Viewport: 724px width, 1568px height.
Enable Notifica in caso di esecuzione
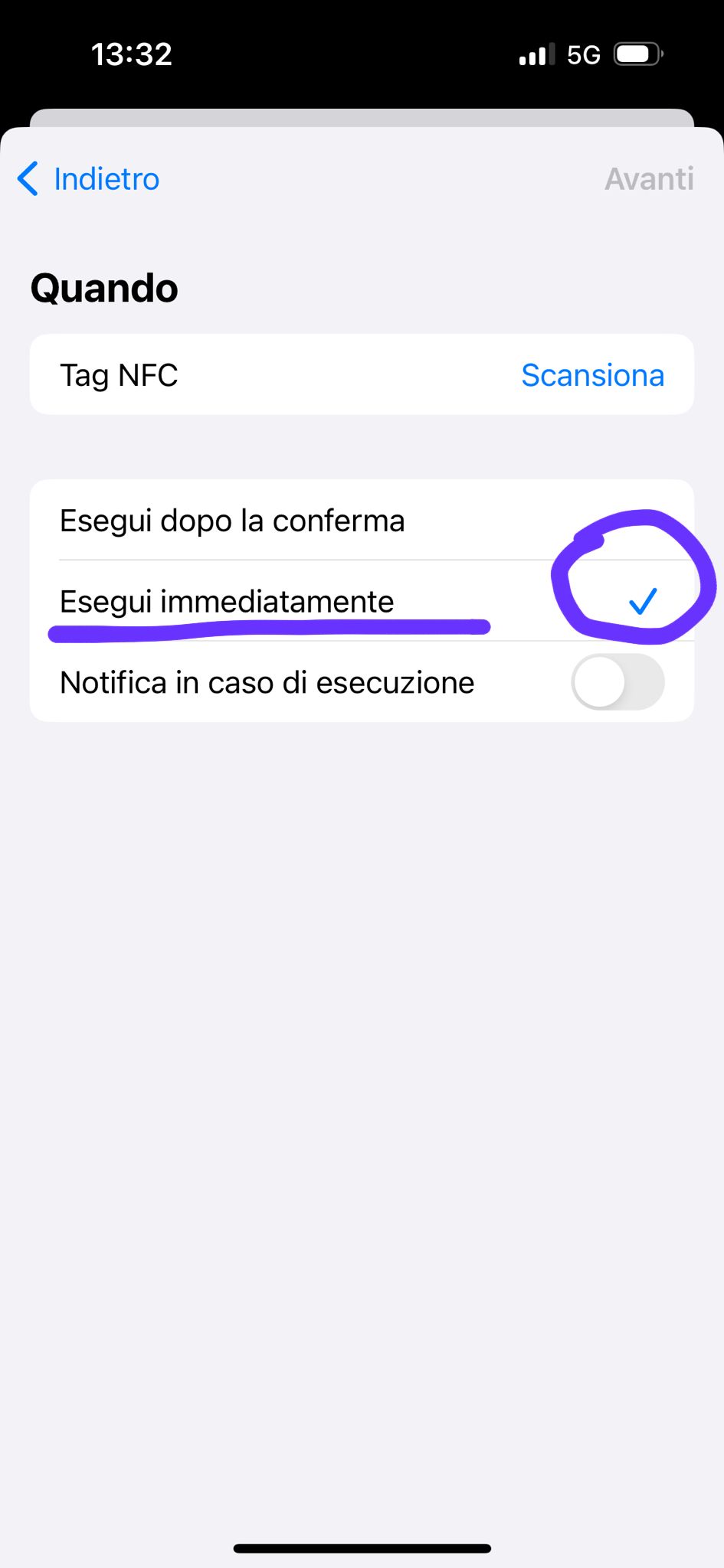[617, 681]
